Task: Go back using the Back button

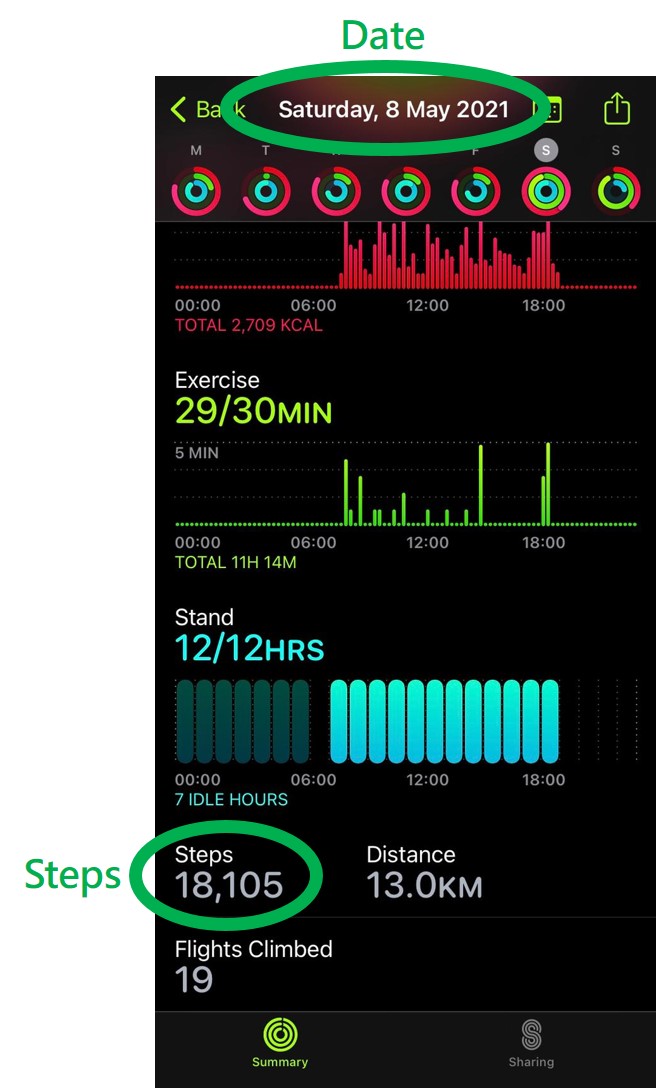Action: point(207,109)
